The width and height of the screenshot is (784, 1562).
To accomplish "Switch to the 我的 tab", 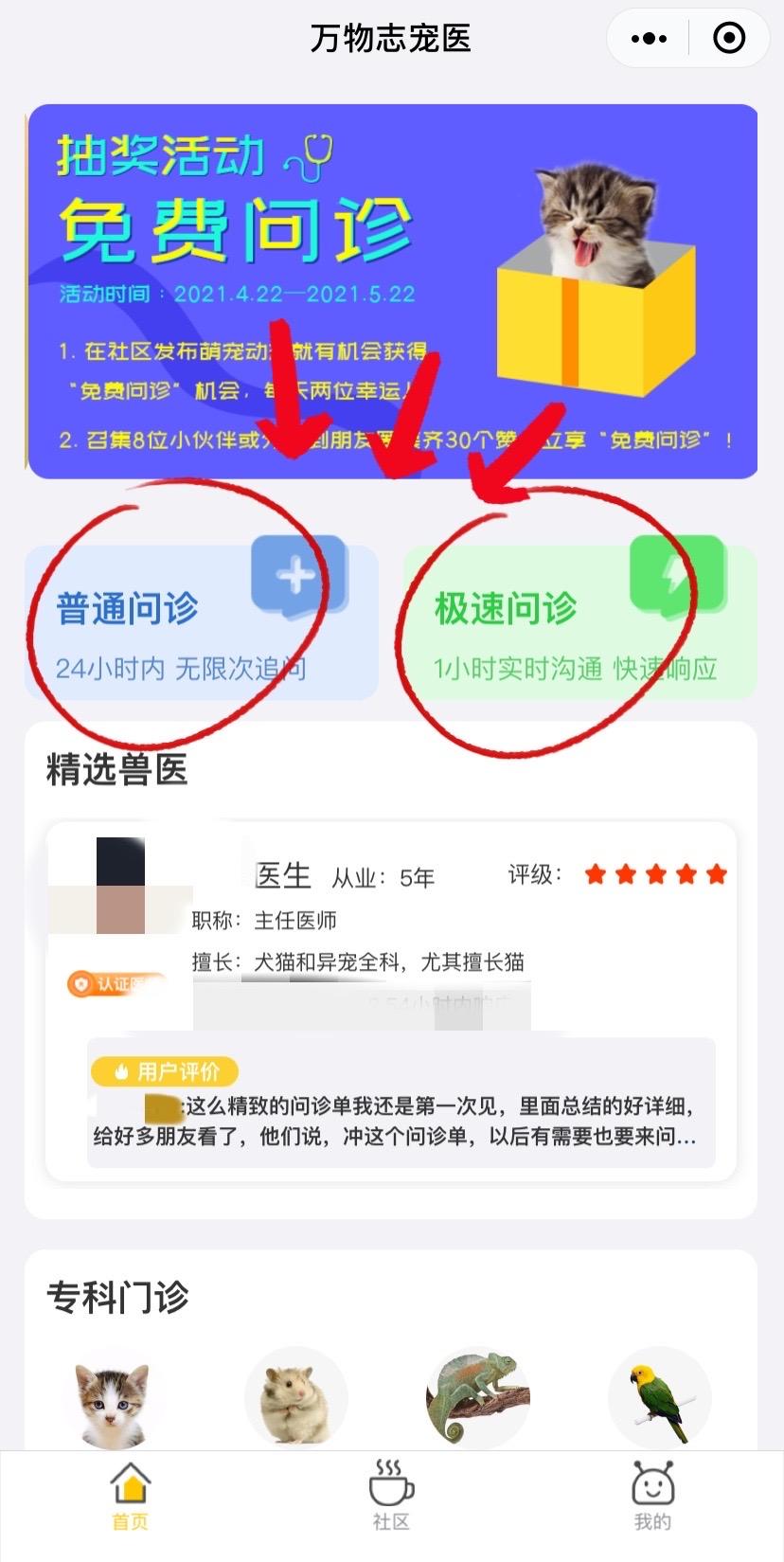I will [x=652, y=1497].
